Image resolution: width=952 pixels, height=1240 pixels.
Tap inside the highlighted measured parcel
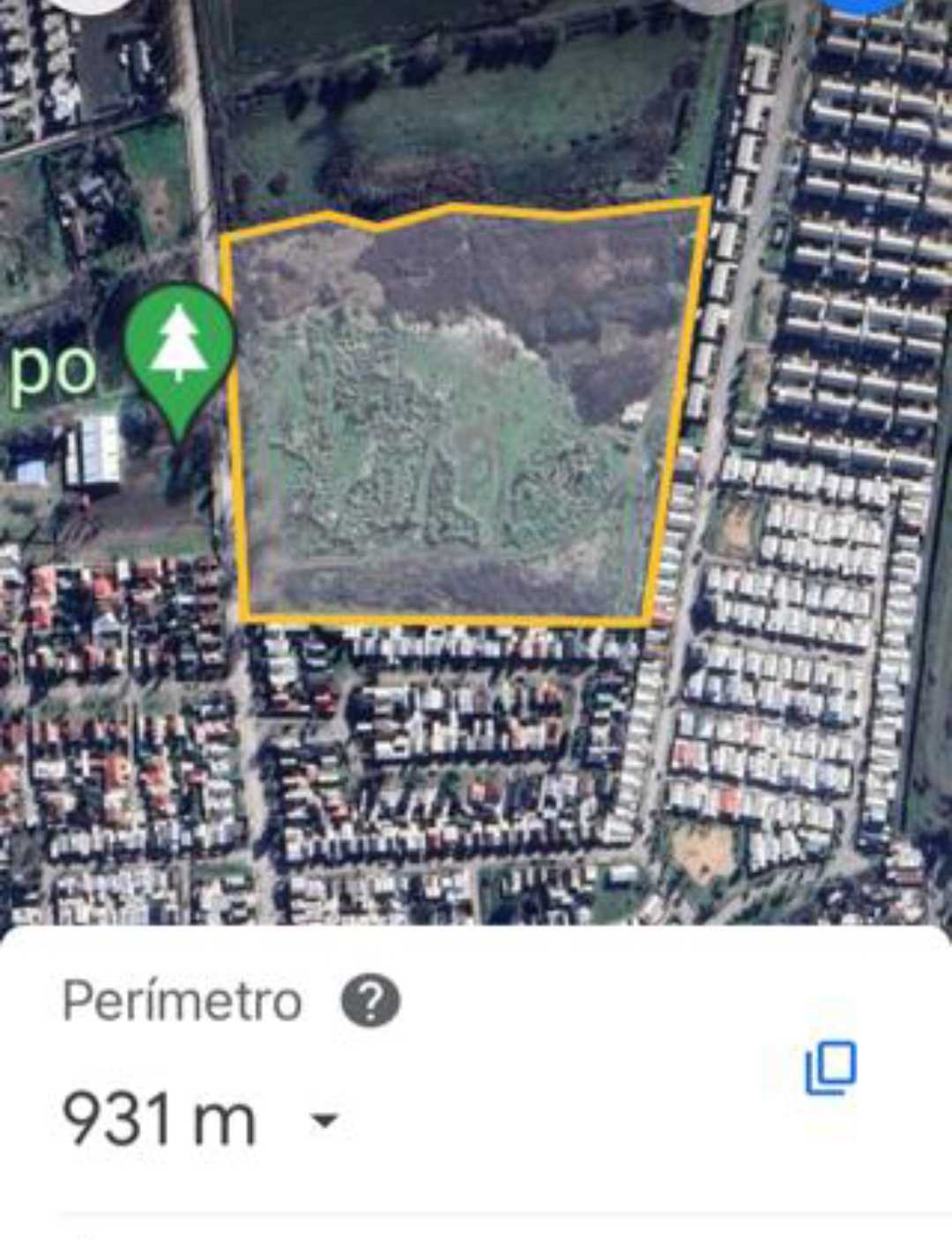point(458,415)
